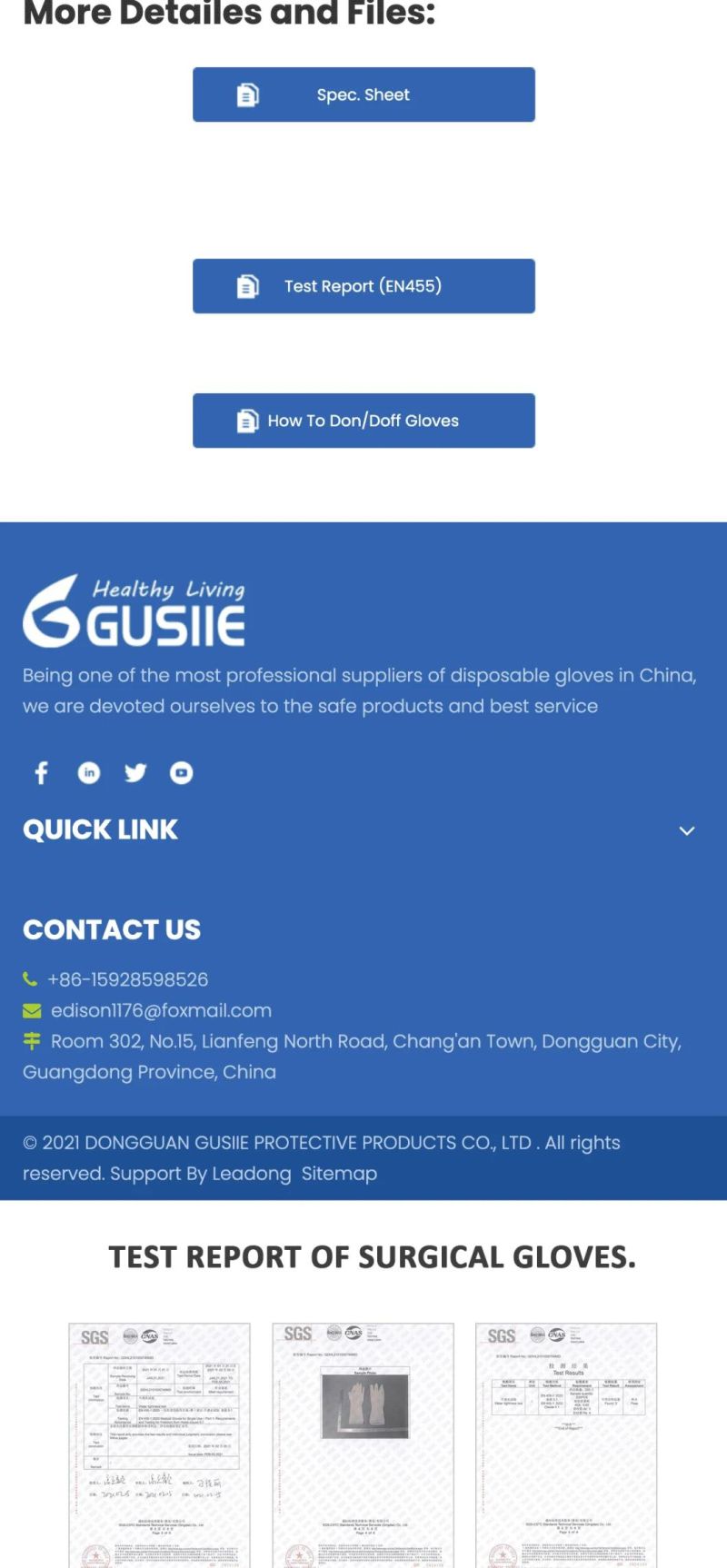Open the Leadong support link
727x1568 pixels.
(x=251, y=1174)
